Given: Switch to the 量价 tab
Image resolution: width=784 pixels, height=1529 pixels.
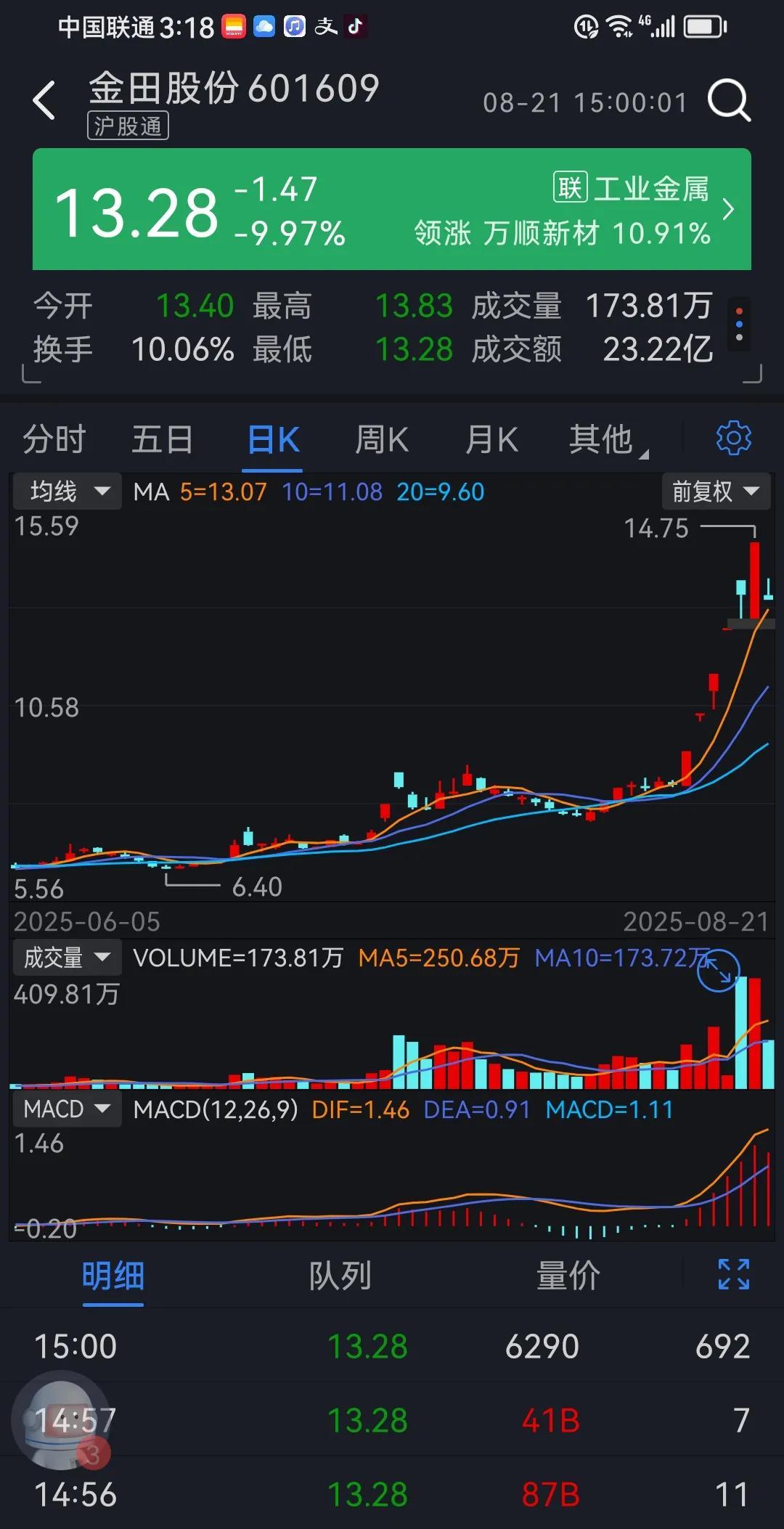Looking at the screenshot, I should [x=568, y=1276].
